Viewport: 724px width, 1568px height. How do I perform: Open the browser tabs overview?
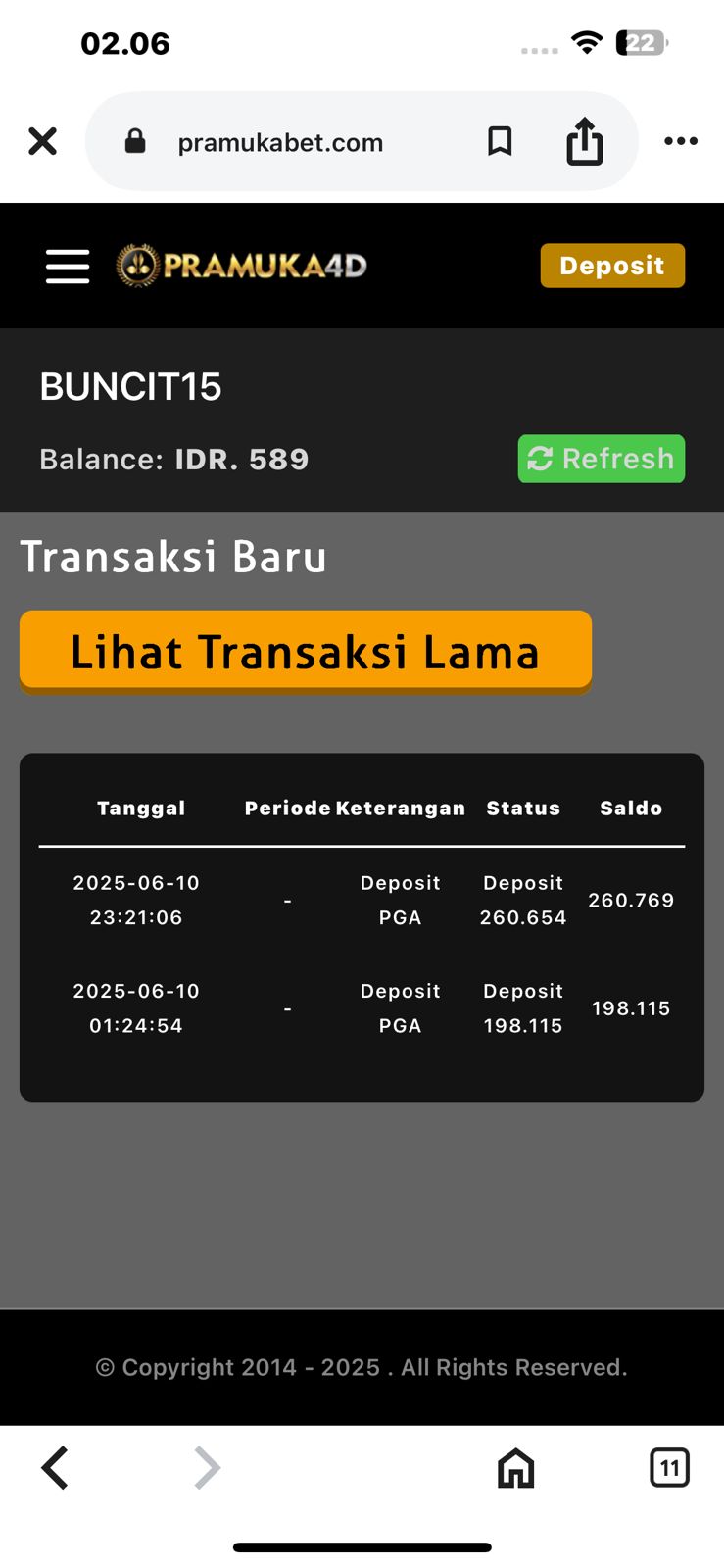(669, 1468)
